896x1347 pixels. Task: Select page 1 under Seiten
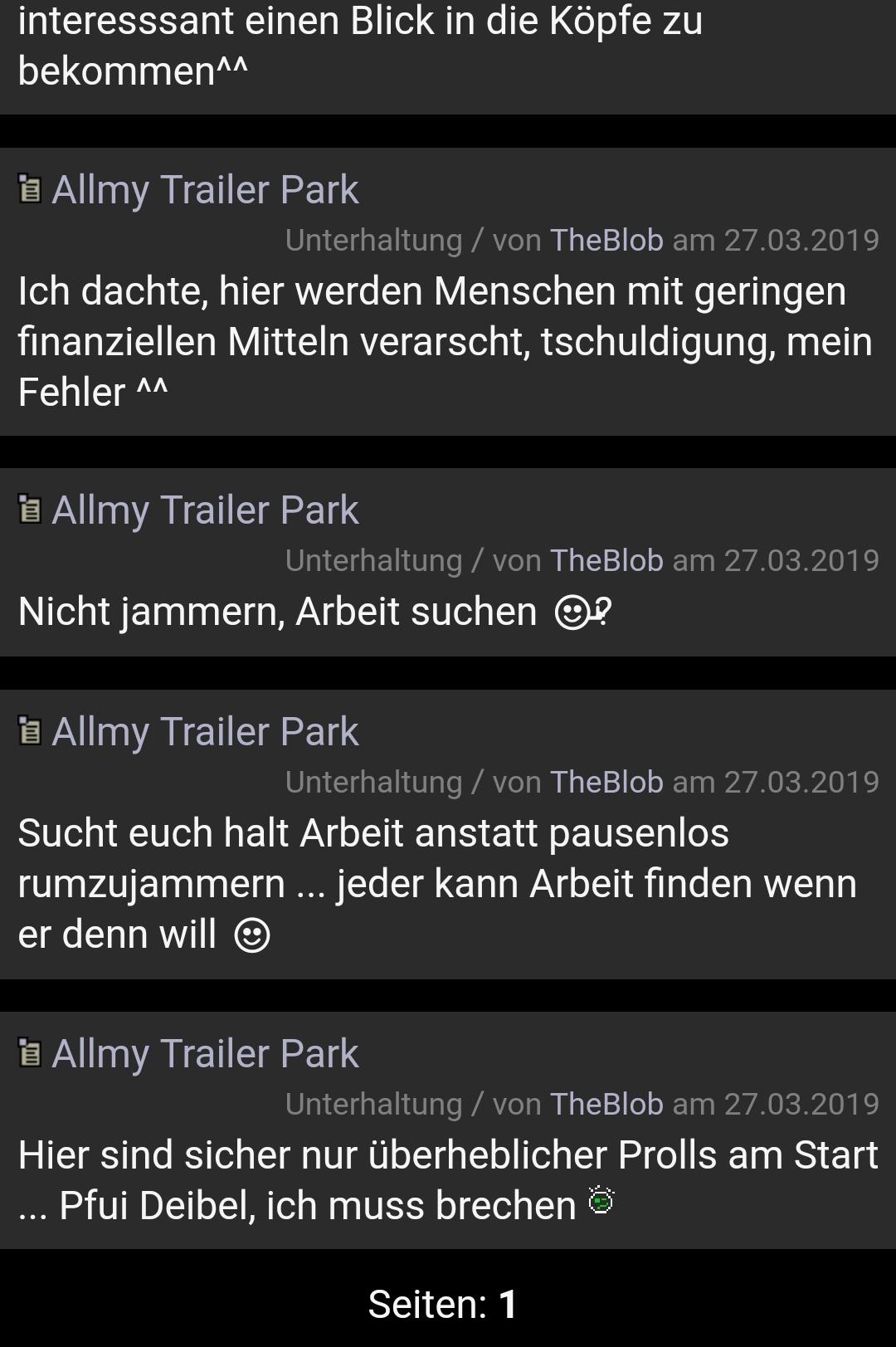pos(508,1305)
